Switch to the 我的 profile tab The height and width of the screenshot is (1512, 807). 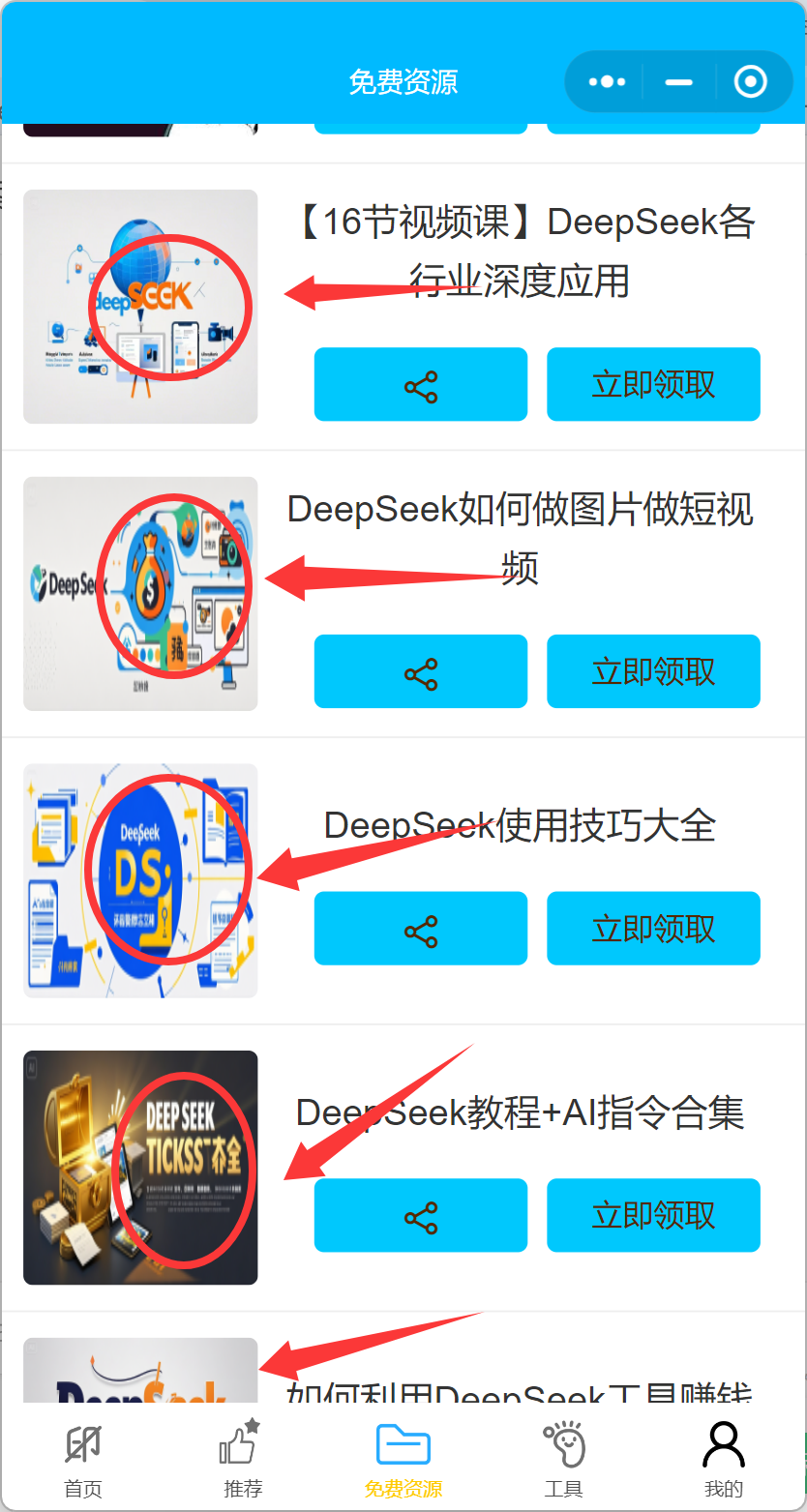724,1460
